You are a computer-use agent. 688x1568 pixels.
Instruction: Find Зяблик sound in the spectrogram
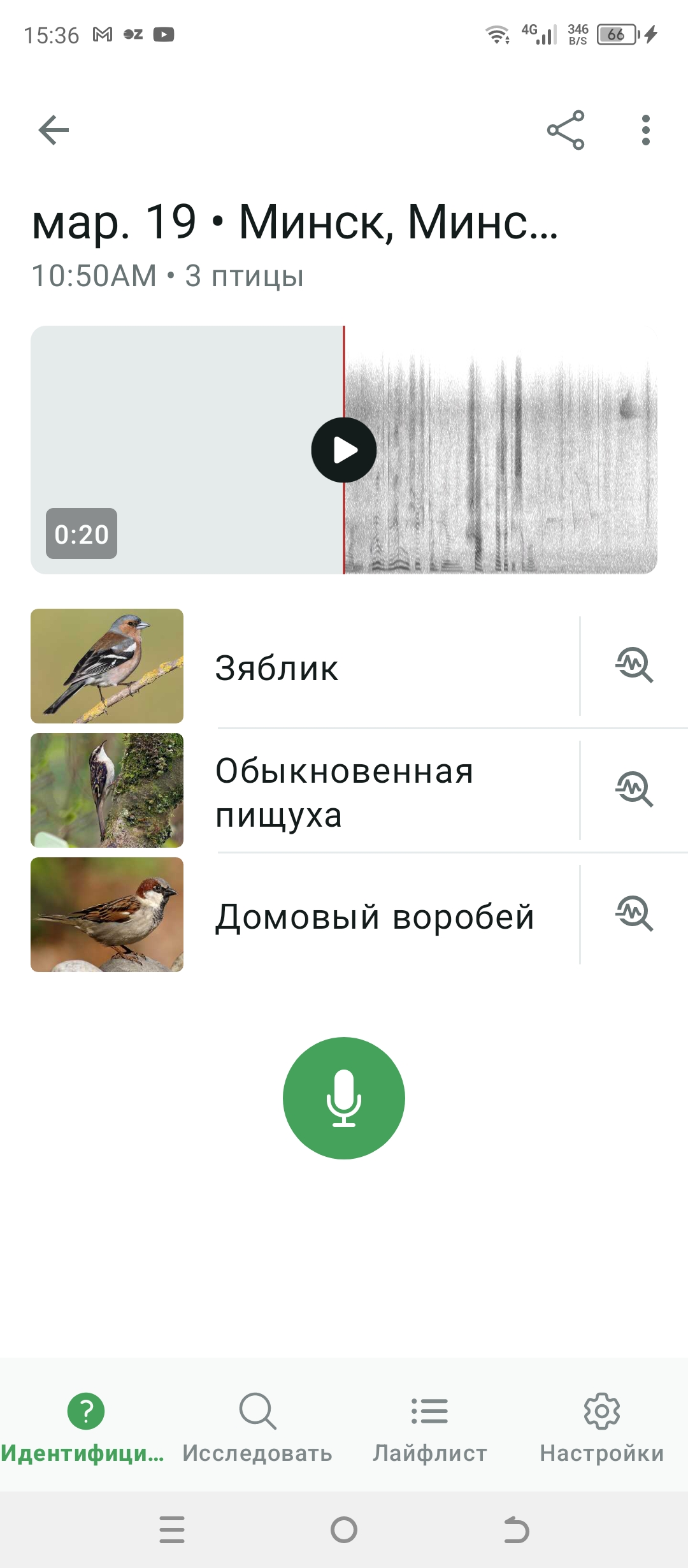pyautogui.click(x=634, y=665)
